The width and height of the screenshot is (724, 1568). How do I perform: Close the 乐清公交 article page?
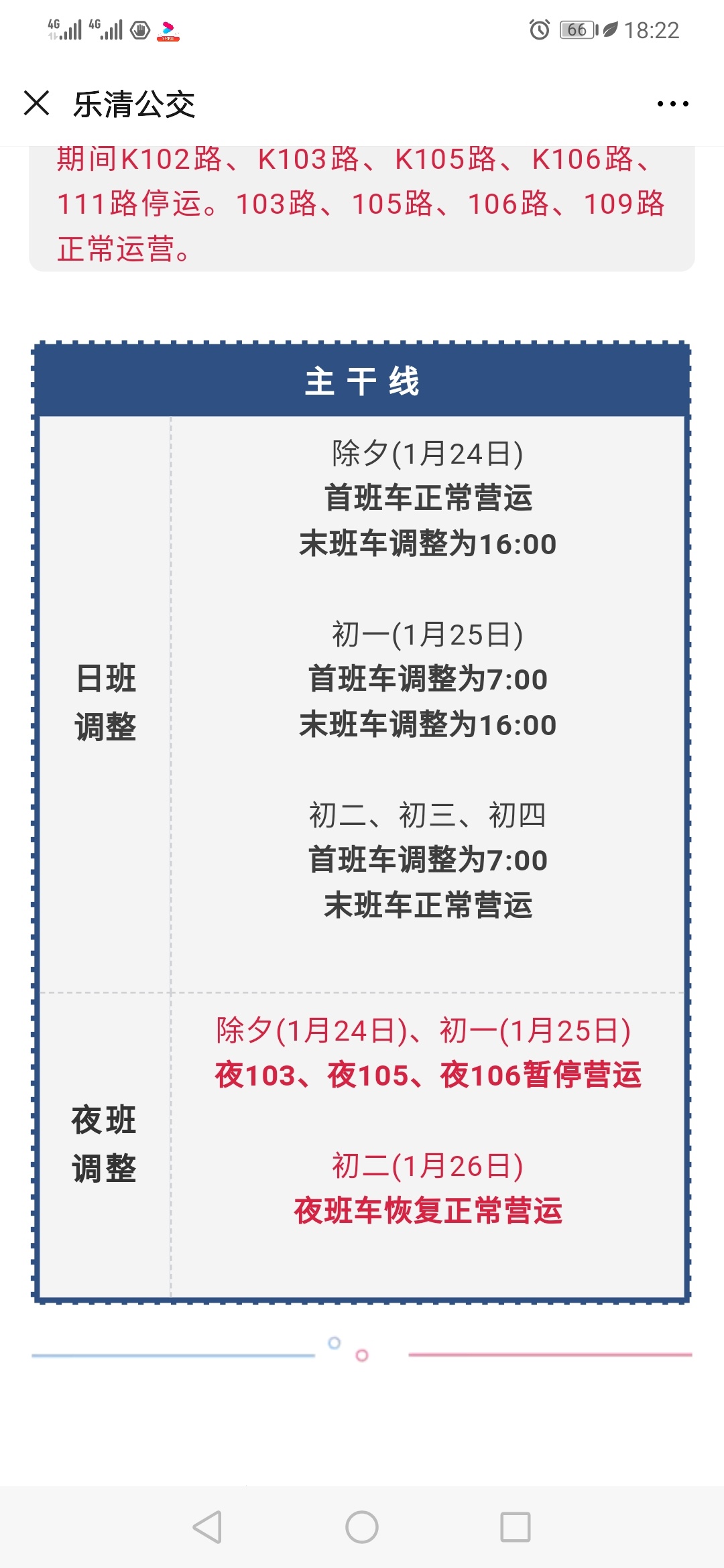[x=37, y=103]
